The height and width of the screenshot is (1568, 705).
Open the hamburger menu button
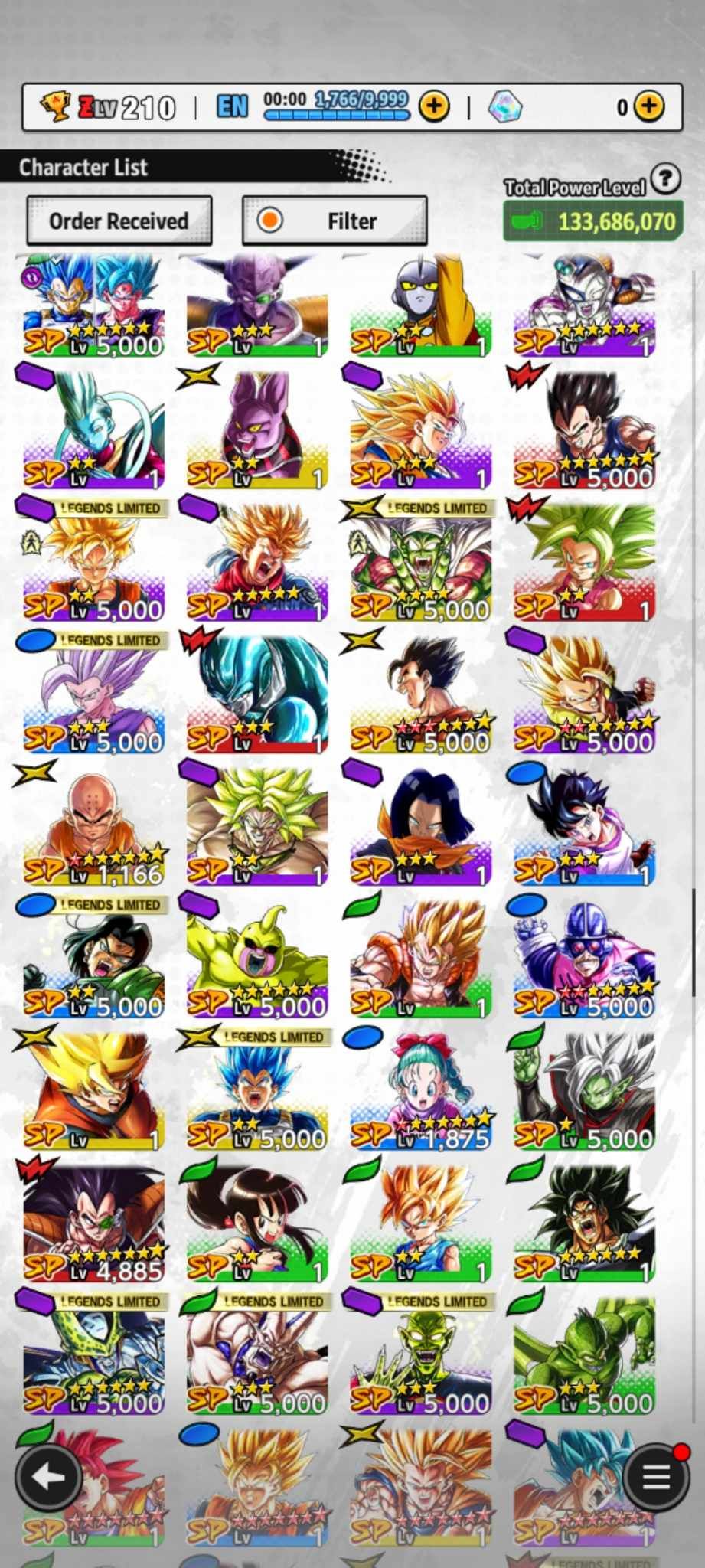click(656, 1477)
